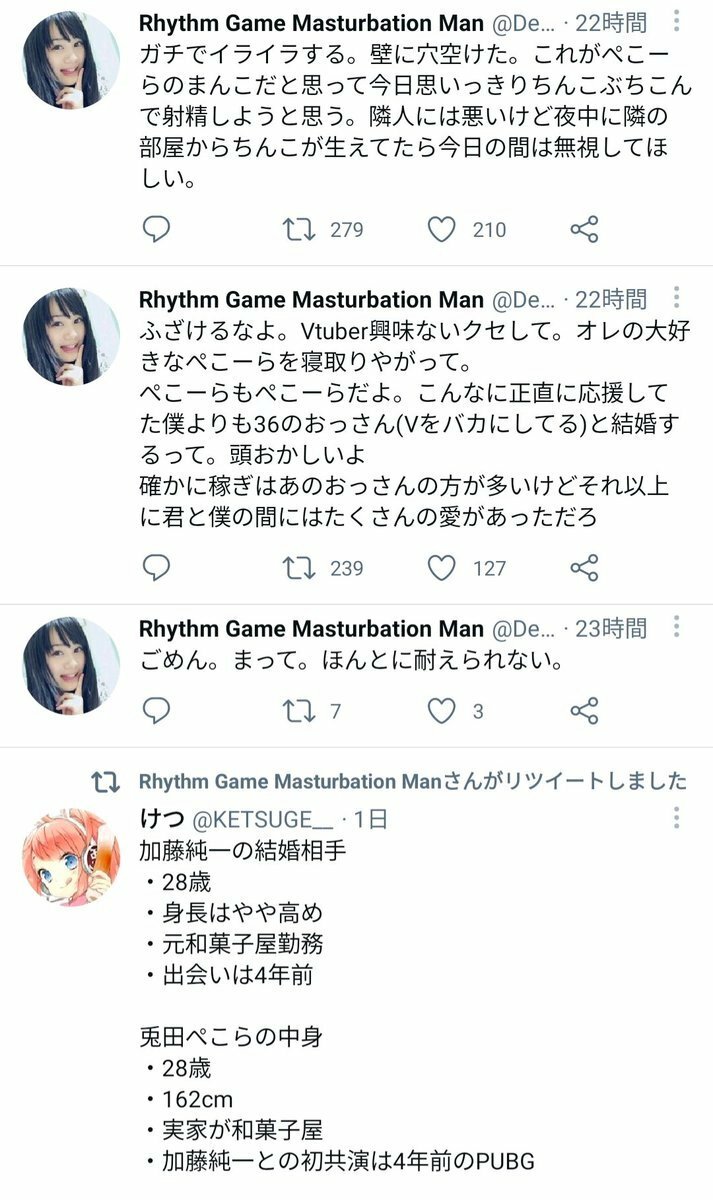Share the tweet with 210 likes
Screen dimensions: 713x1200
584,230
